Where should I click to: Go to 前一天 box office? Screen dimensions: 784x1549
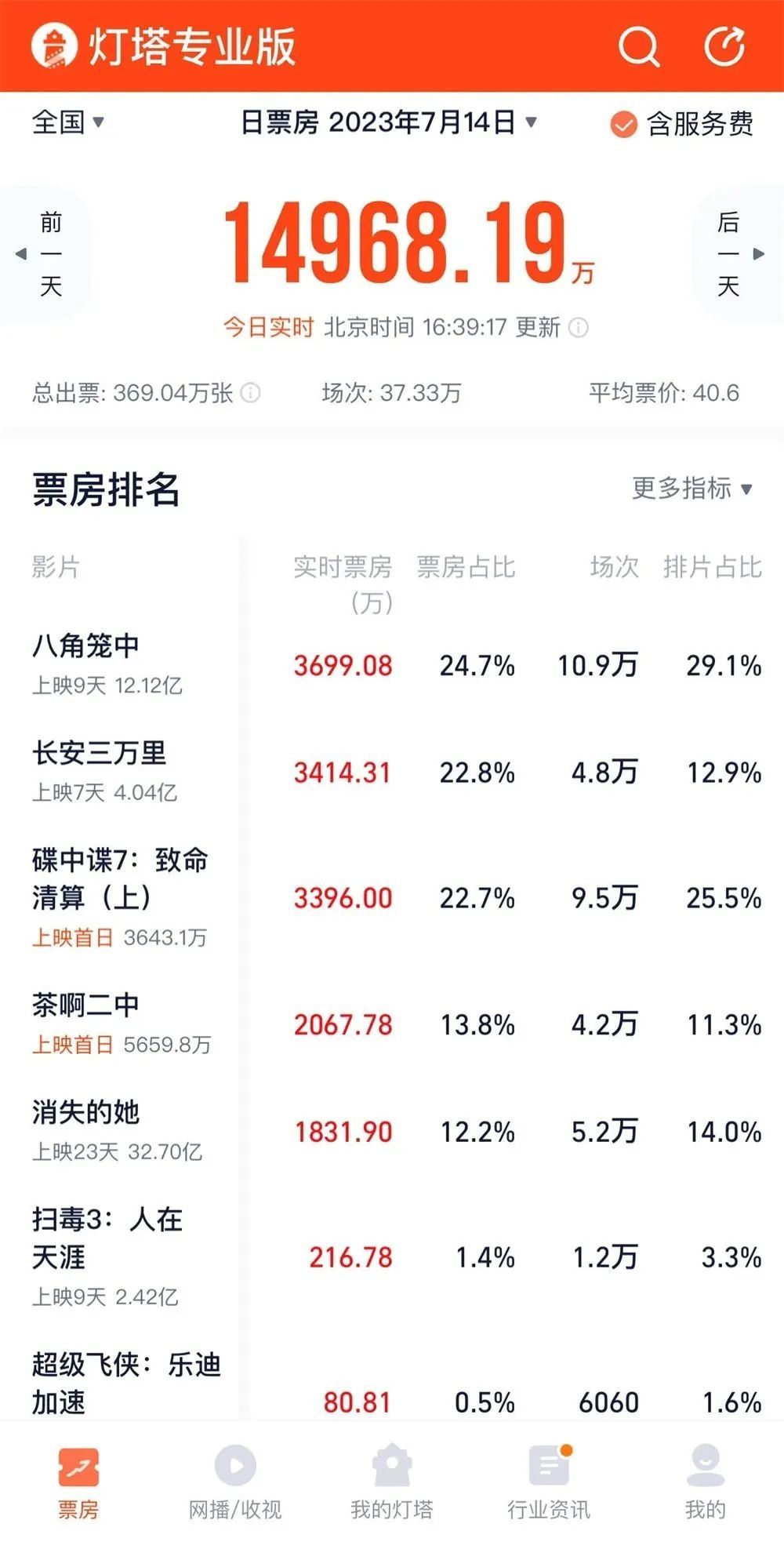45,253
